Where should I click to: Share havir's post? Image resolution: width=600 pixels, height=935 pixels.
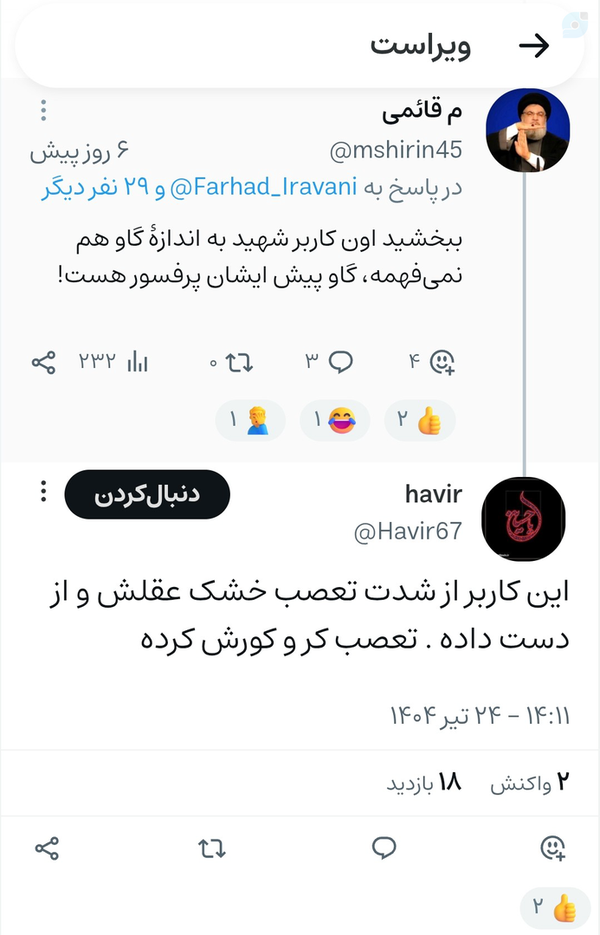pos(46,849)
